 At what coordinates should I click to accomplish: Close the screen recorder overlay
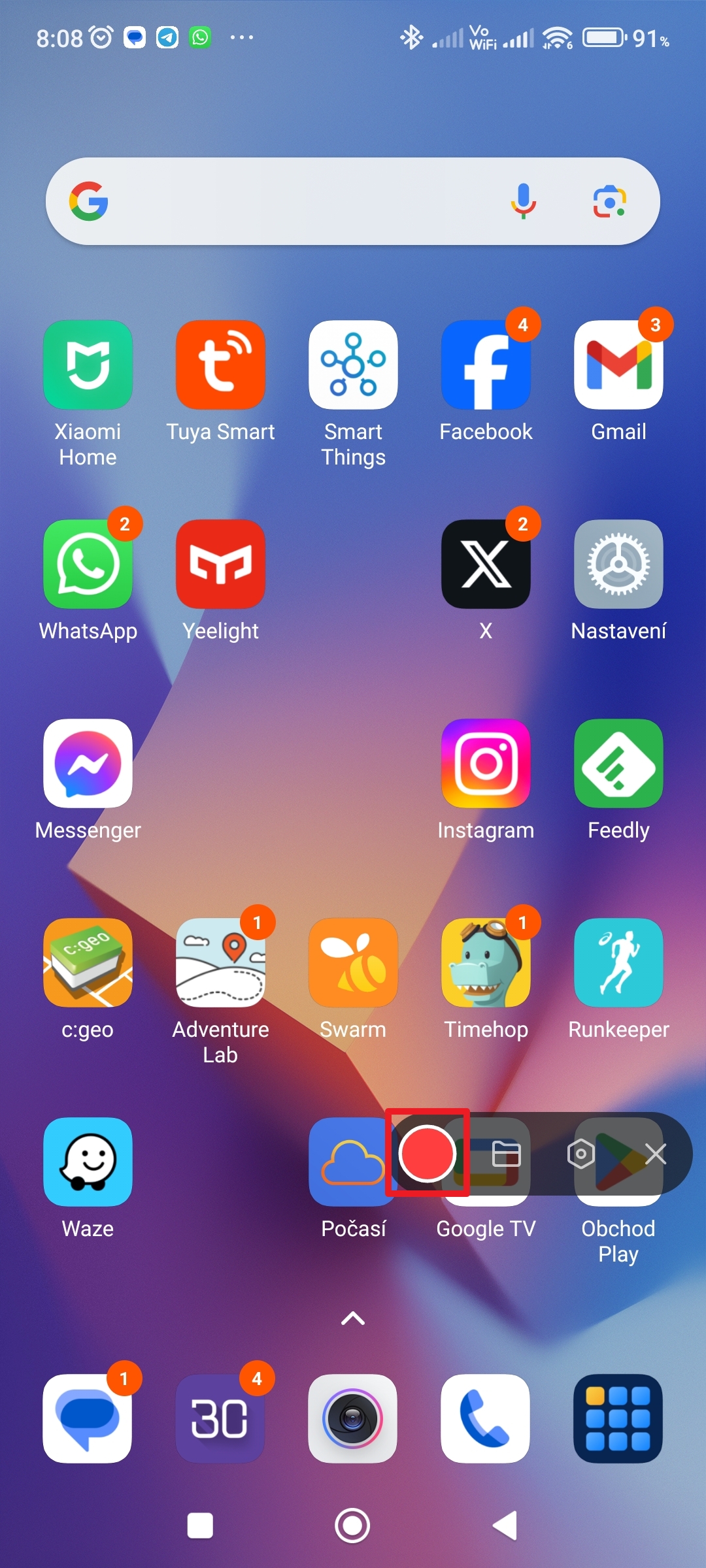click(x=655, y=1154)
